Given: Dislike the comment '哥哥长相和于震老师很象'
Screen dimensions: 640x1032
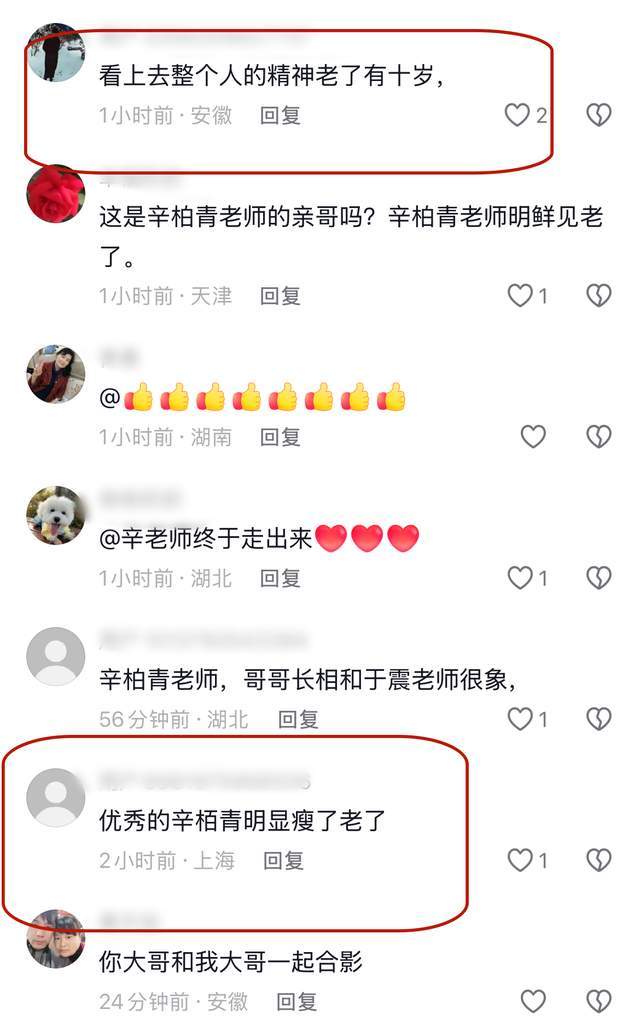Looking at the screenshot, I should [x=598, y=719].
